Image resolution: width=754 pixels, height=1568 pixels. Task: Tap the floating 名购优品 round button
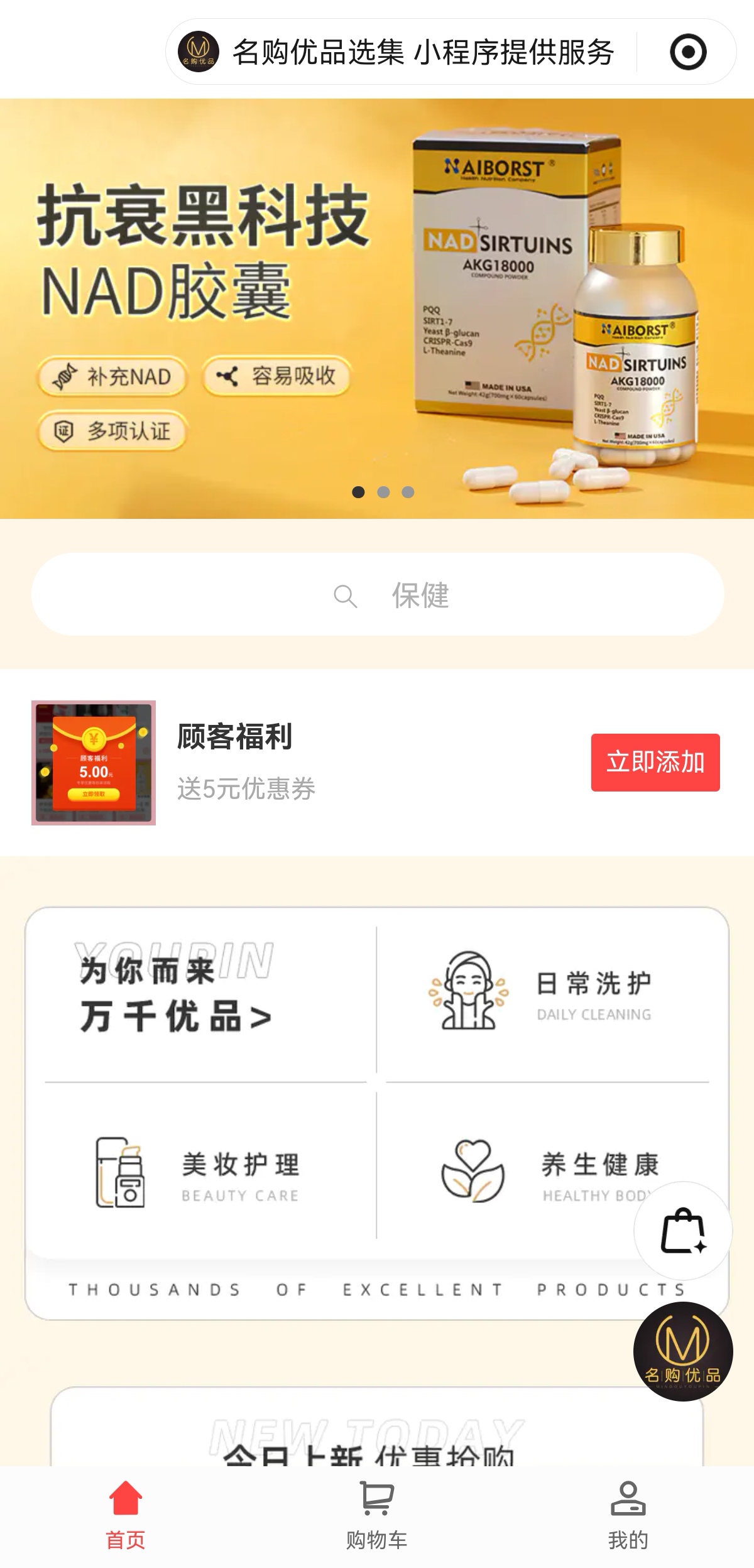coord(683,1351)
